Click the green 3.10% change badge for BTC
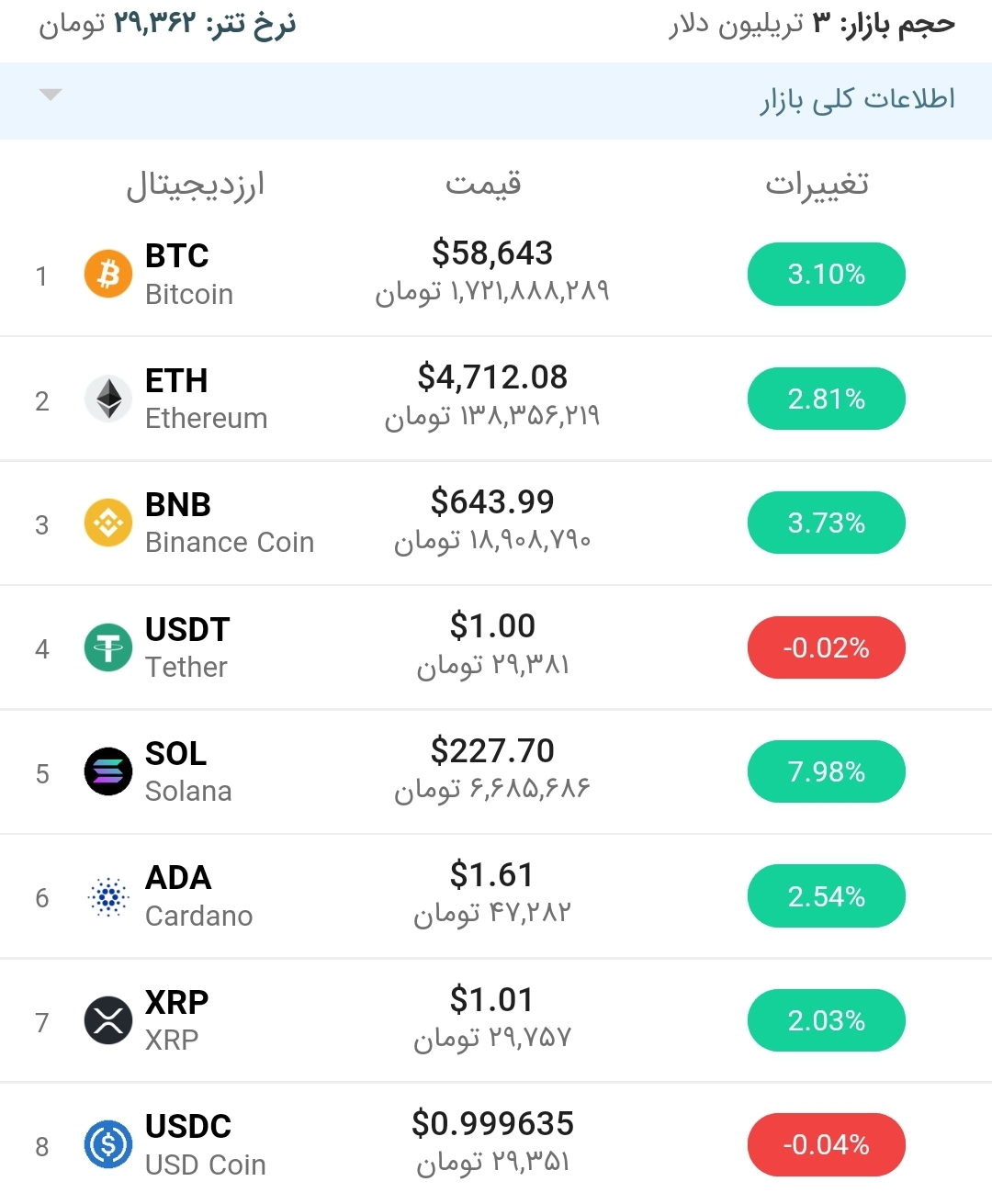Image resolution: width=992 pixels, height=1204 pixels. (826, 274)
